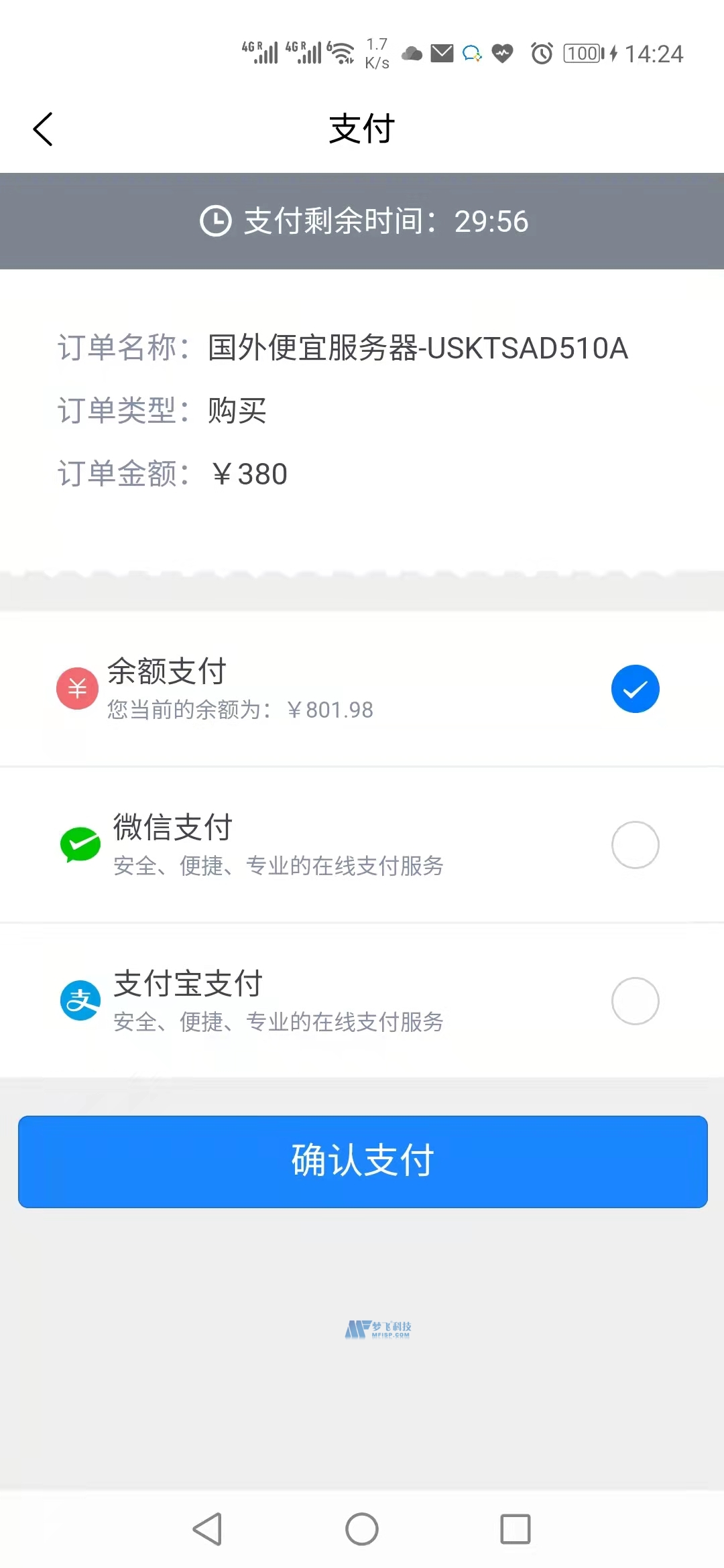724x1568 pixels.
Task: Tap the 确认支付 confirm payment button
Action: pos(363,1161)
